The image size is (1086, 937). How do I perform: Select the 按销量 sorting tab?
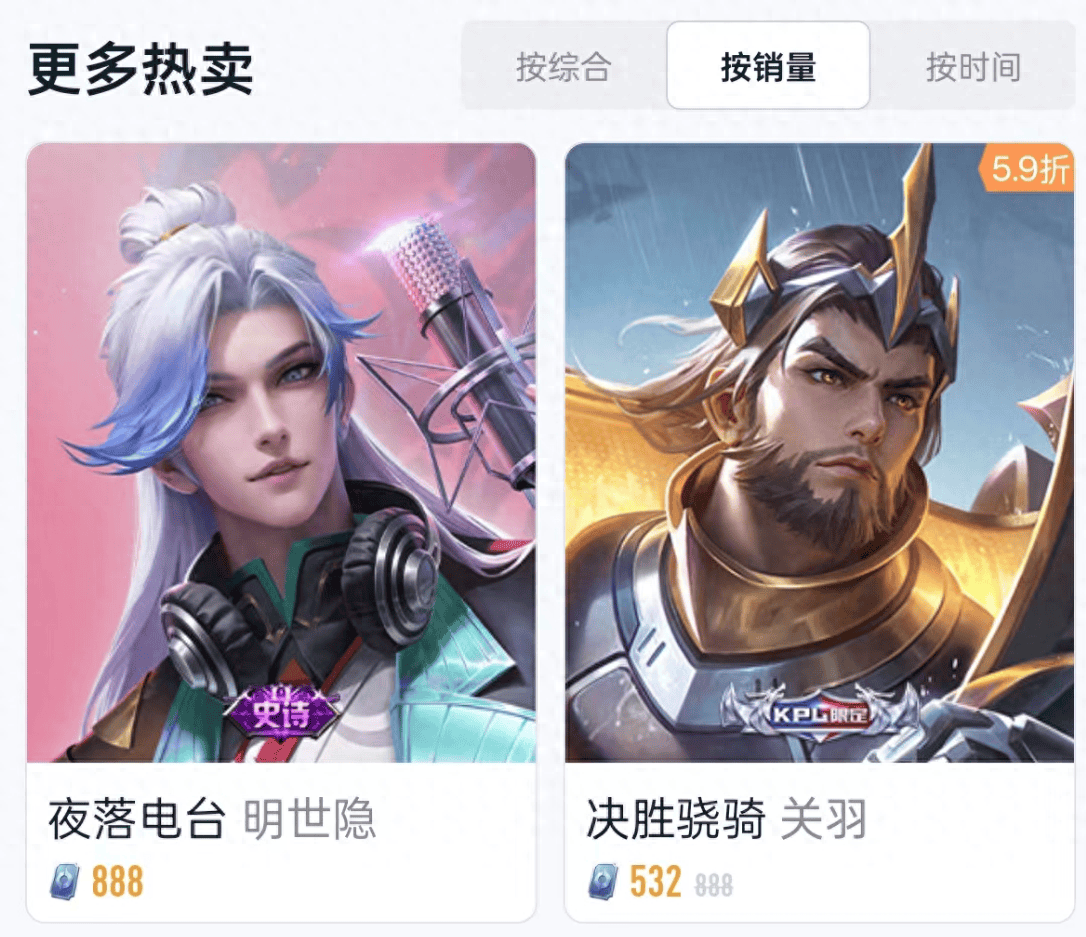(x=768, y=67)
